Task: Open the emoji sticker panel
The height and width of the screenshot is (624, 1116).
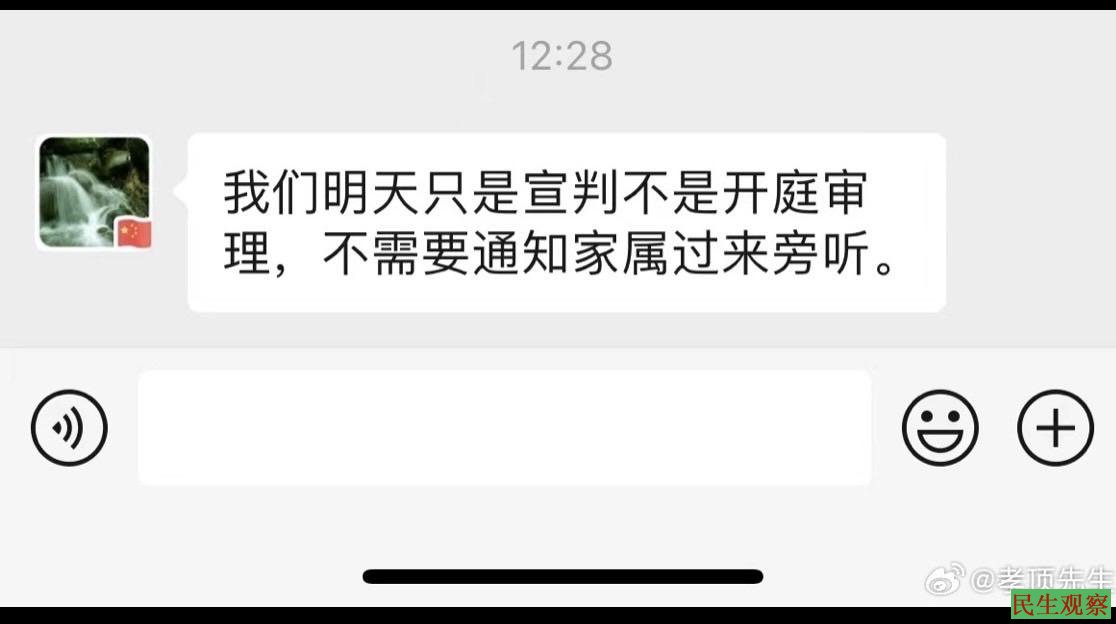Action: [x=940, y=428]
